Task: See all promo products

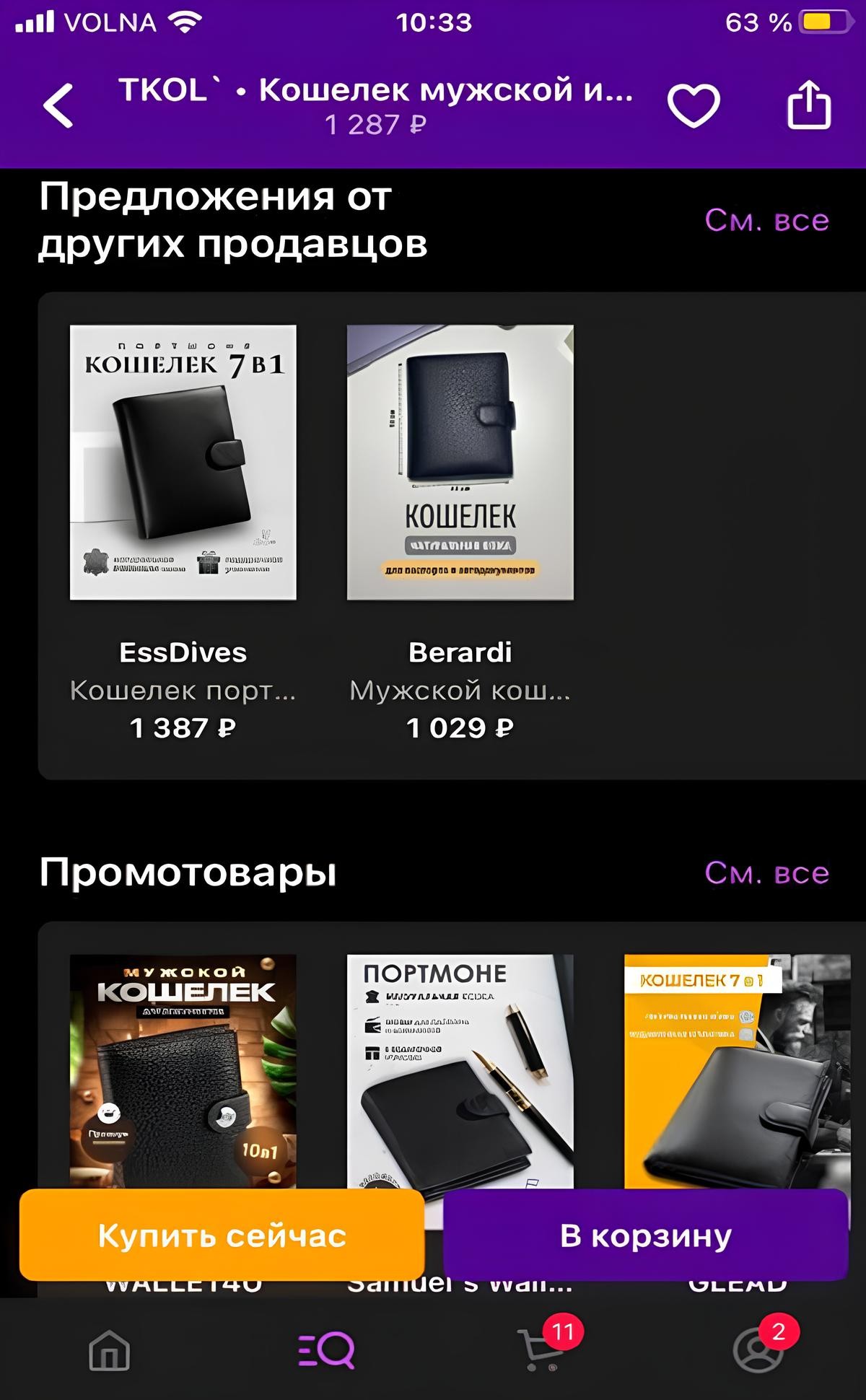Action: click(766, 873)
